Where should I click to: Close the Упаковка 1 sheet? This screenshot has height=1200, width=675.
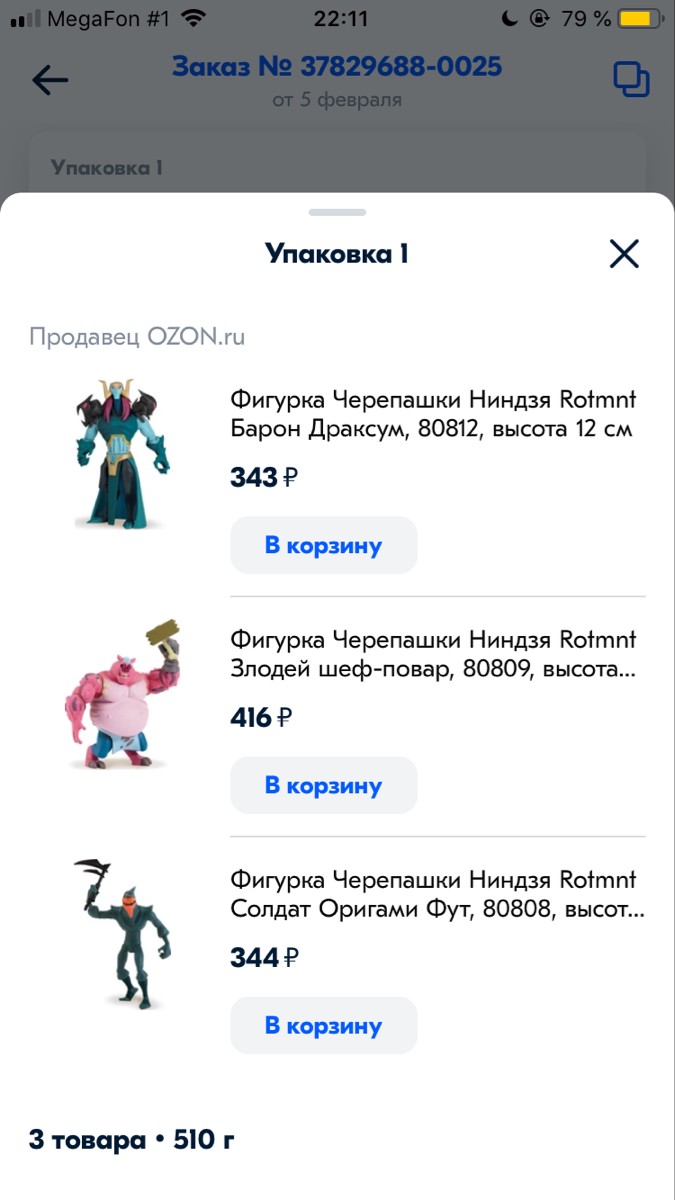pyautogui.click(x=624, y=254)
